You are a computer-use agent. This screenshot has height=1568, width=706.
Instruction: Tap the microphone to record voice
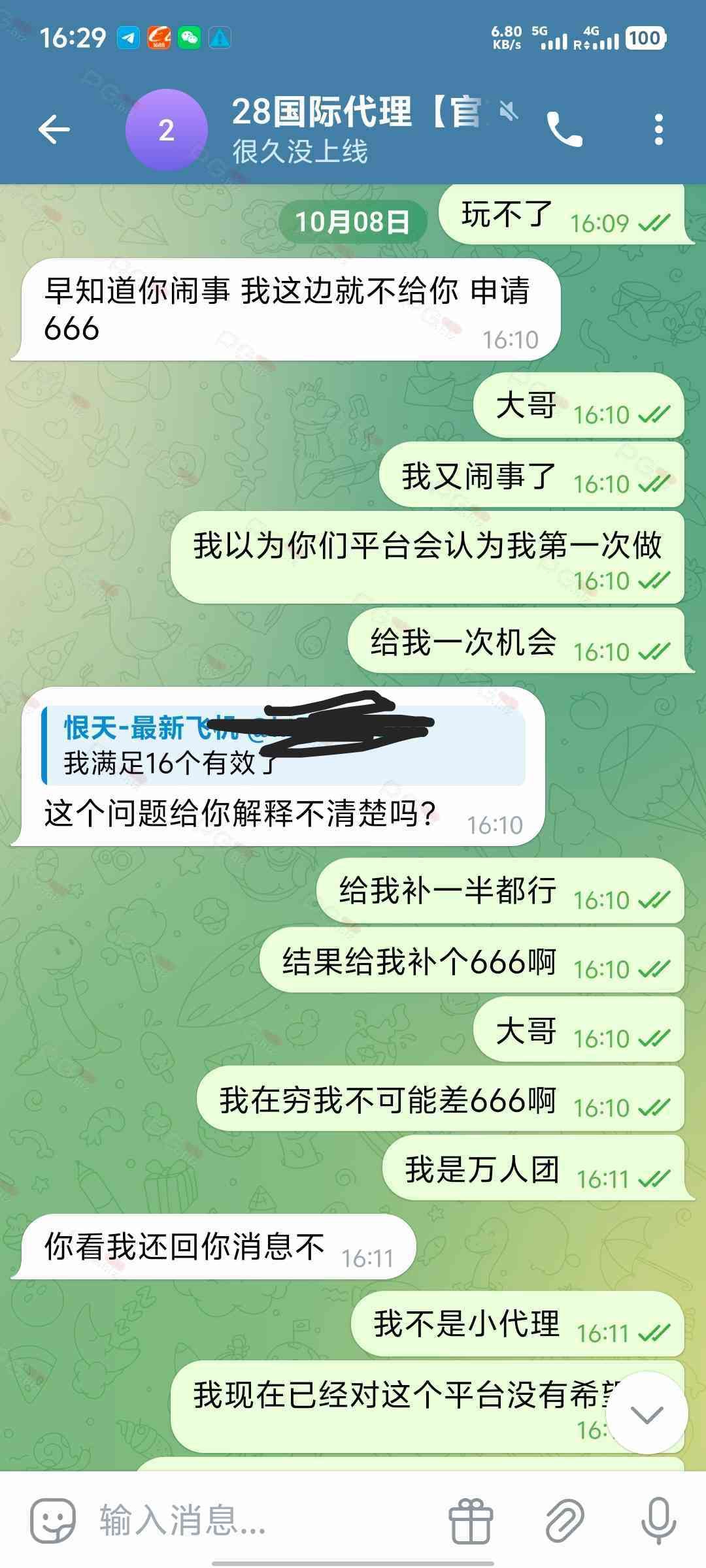pyautogui.click(x=658, y=1520)
